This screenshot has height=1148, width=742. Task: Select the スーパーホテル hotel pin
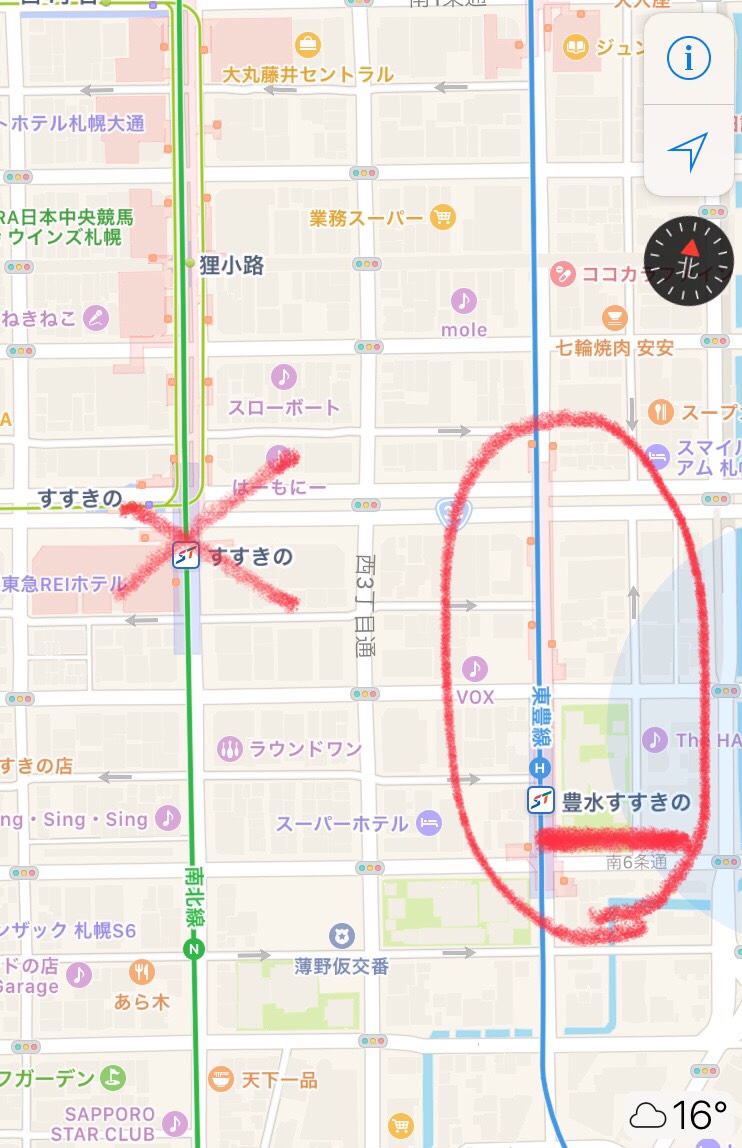429,823
